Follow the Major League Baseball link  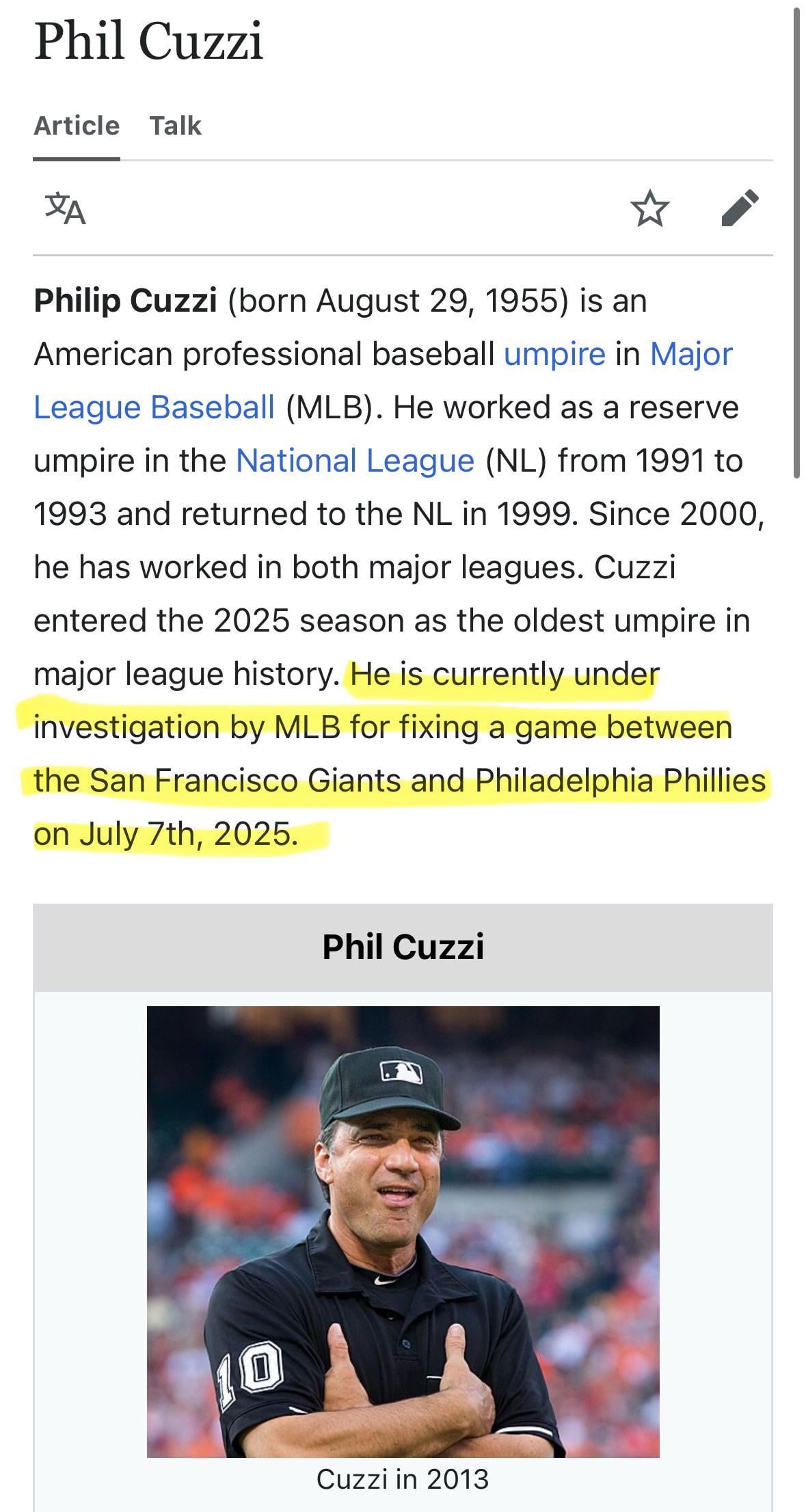pyautogui.click(x=154, y=407)
